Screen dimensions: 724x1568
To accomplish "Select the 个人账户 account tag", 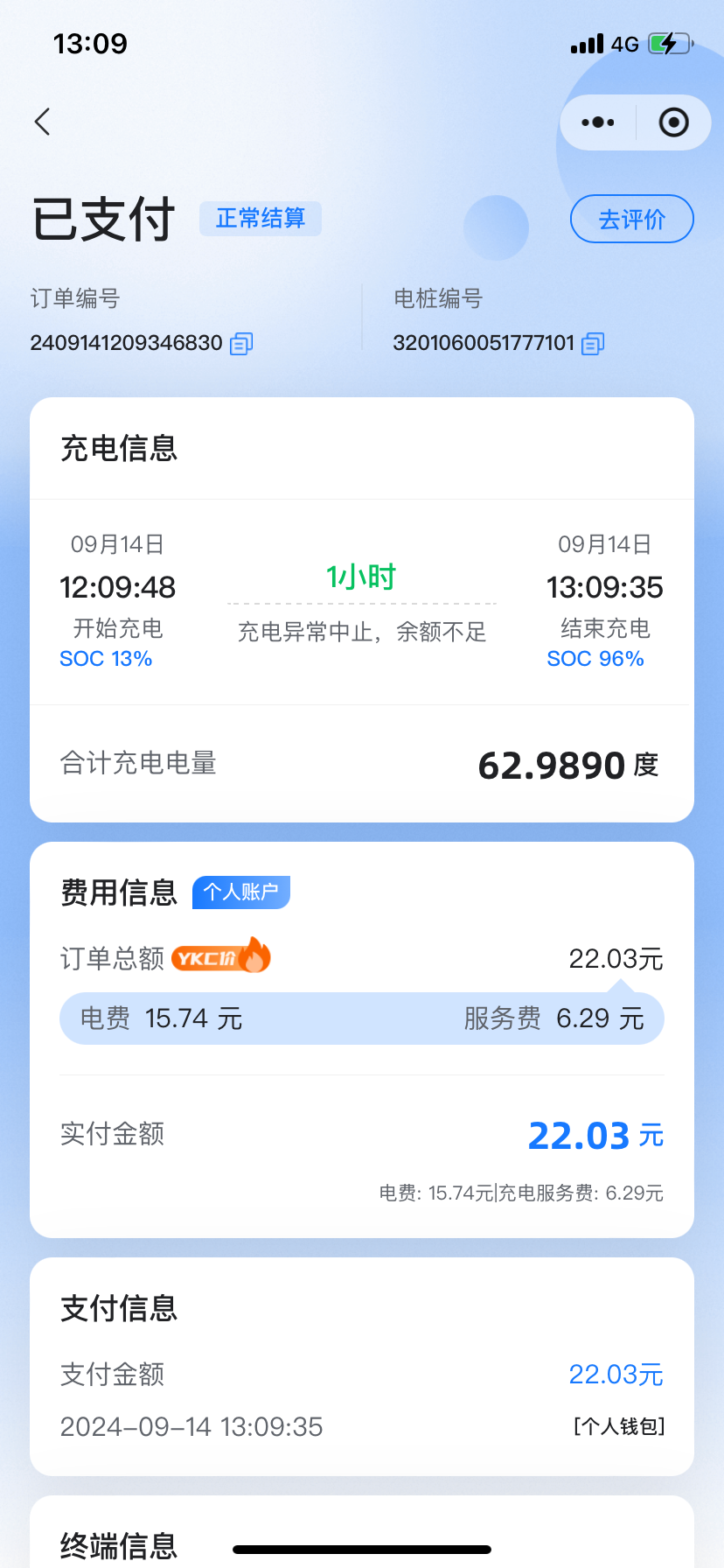I will (240, 892).
